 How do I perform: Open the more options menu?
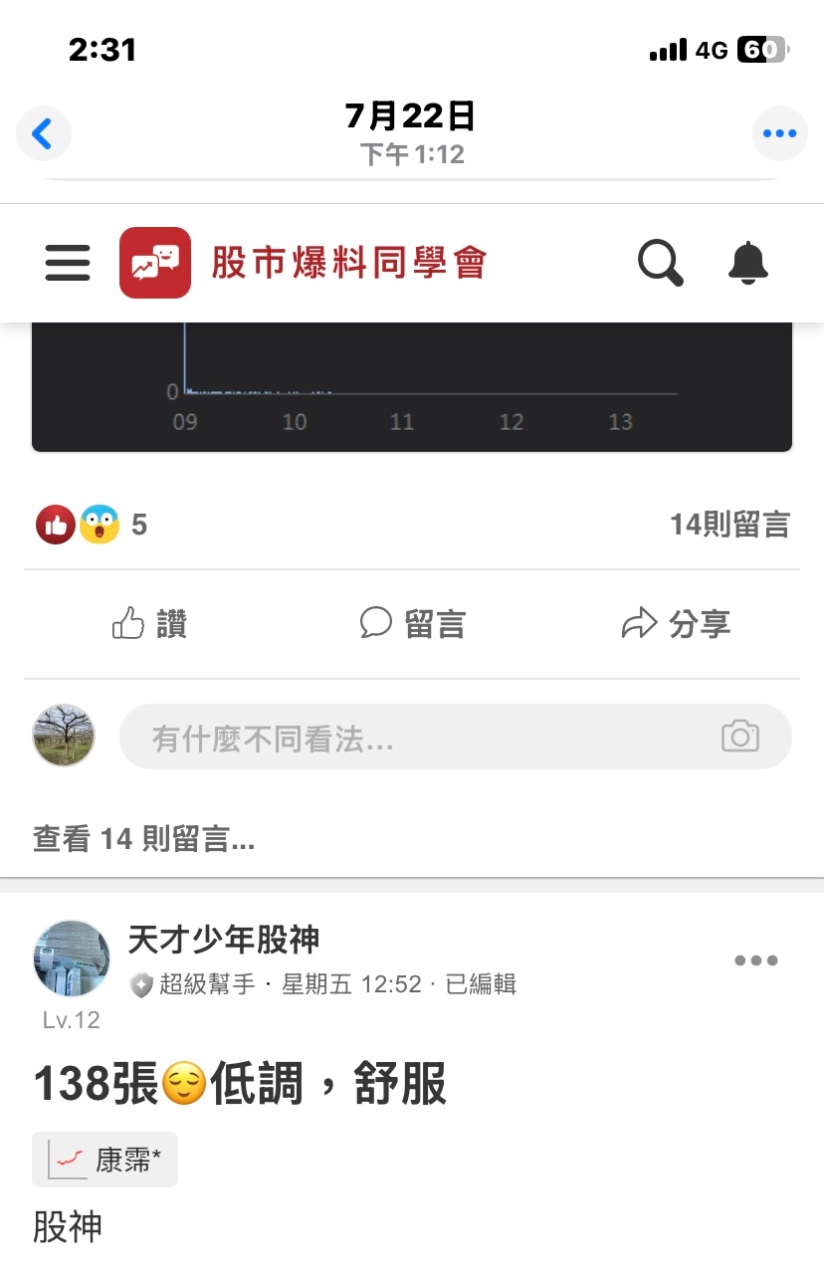click(x=779, y=133)
